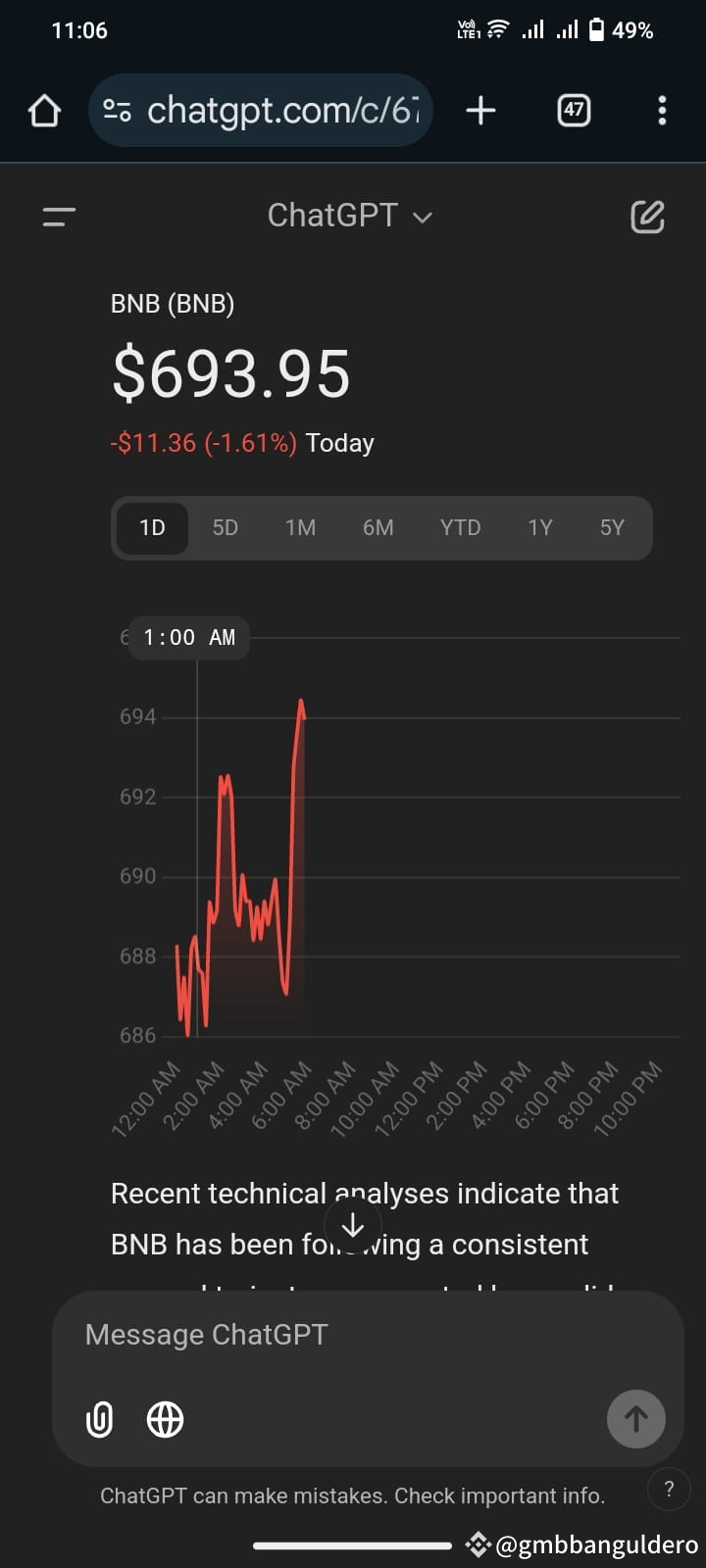View your open tabs via the 47 counter

[573, 110]
